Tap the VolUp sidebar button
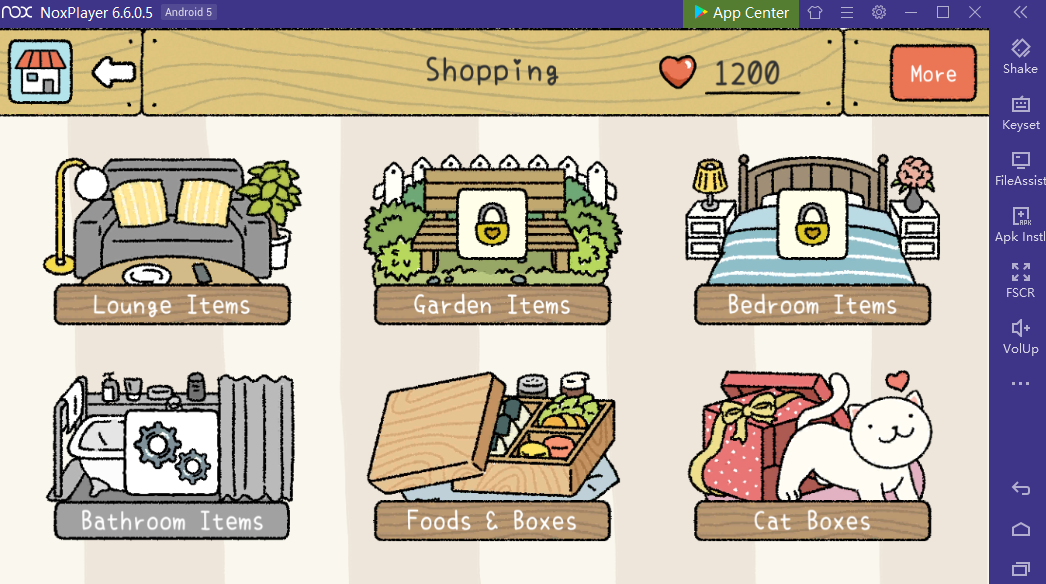 click(1020, 336)
